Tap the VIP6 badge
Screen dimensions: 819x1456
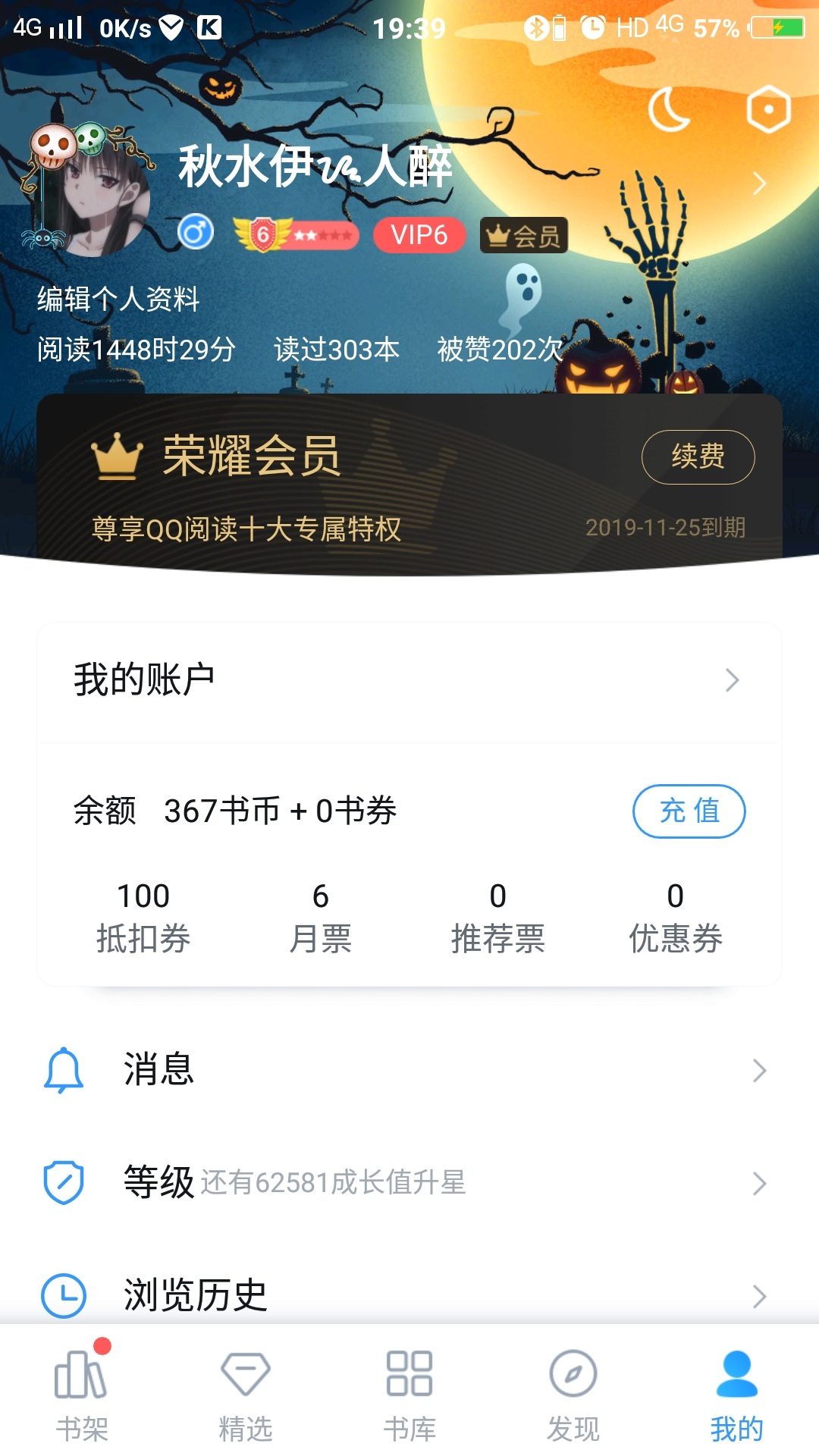419,235
